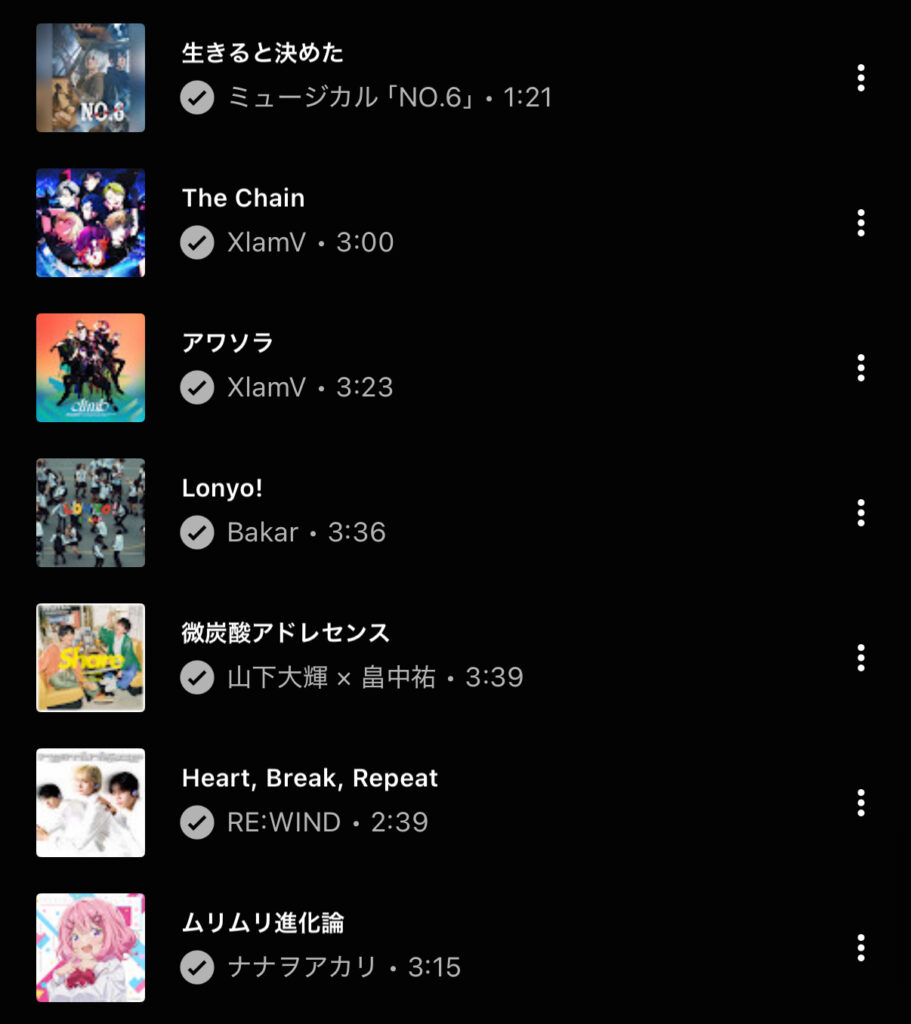The width and height of the screenshot is (911, 1024).
Task: Open more options for 生きると決めた
Action: coord(860,78)
